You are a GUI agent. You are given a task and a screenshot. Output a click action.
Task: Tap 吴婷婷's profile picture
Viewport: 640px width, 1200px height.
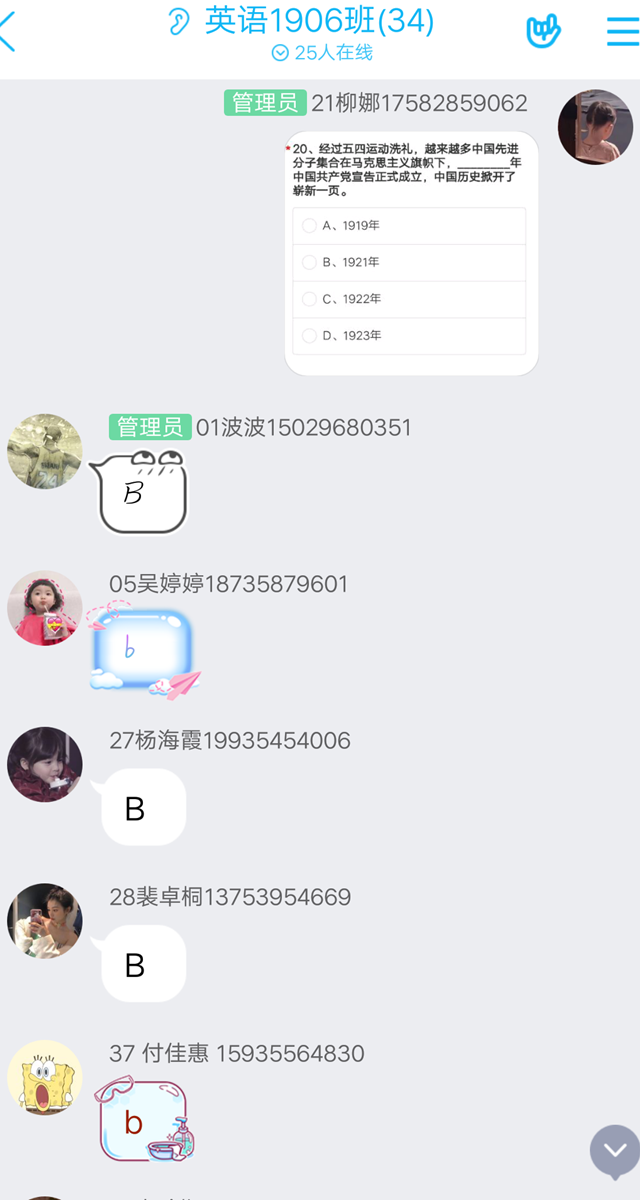click(x=45, y=608)
